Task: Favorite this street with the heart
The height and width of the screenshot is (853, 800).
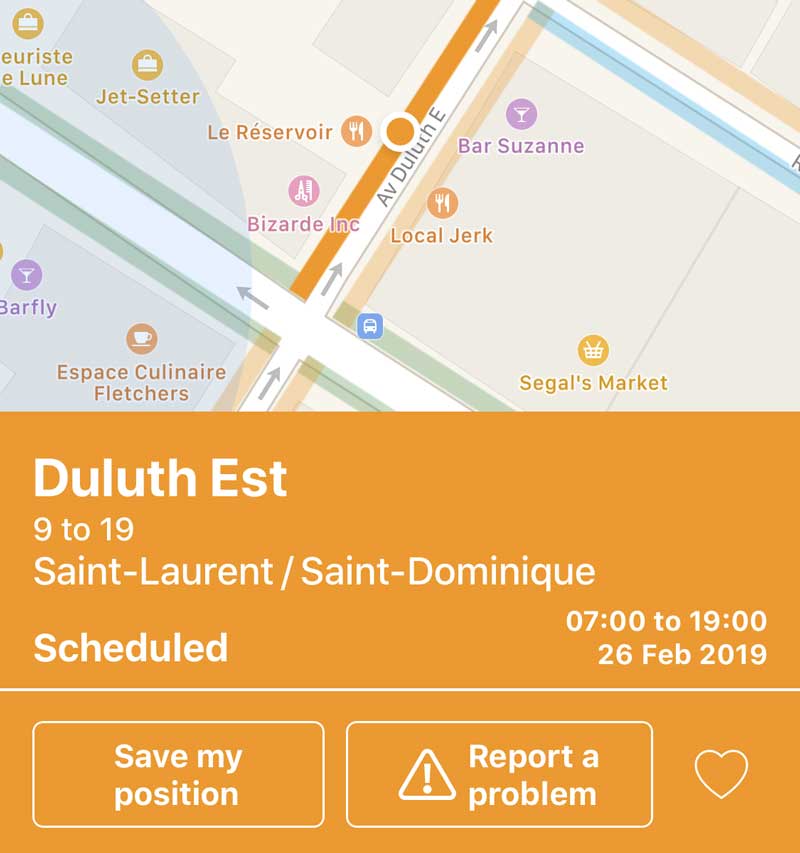Action: pos(721,774)
